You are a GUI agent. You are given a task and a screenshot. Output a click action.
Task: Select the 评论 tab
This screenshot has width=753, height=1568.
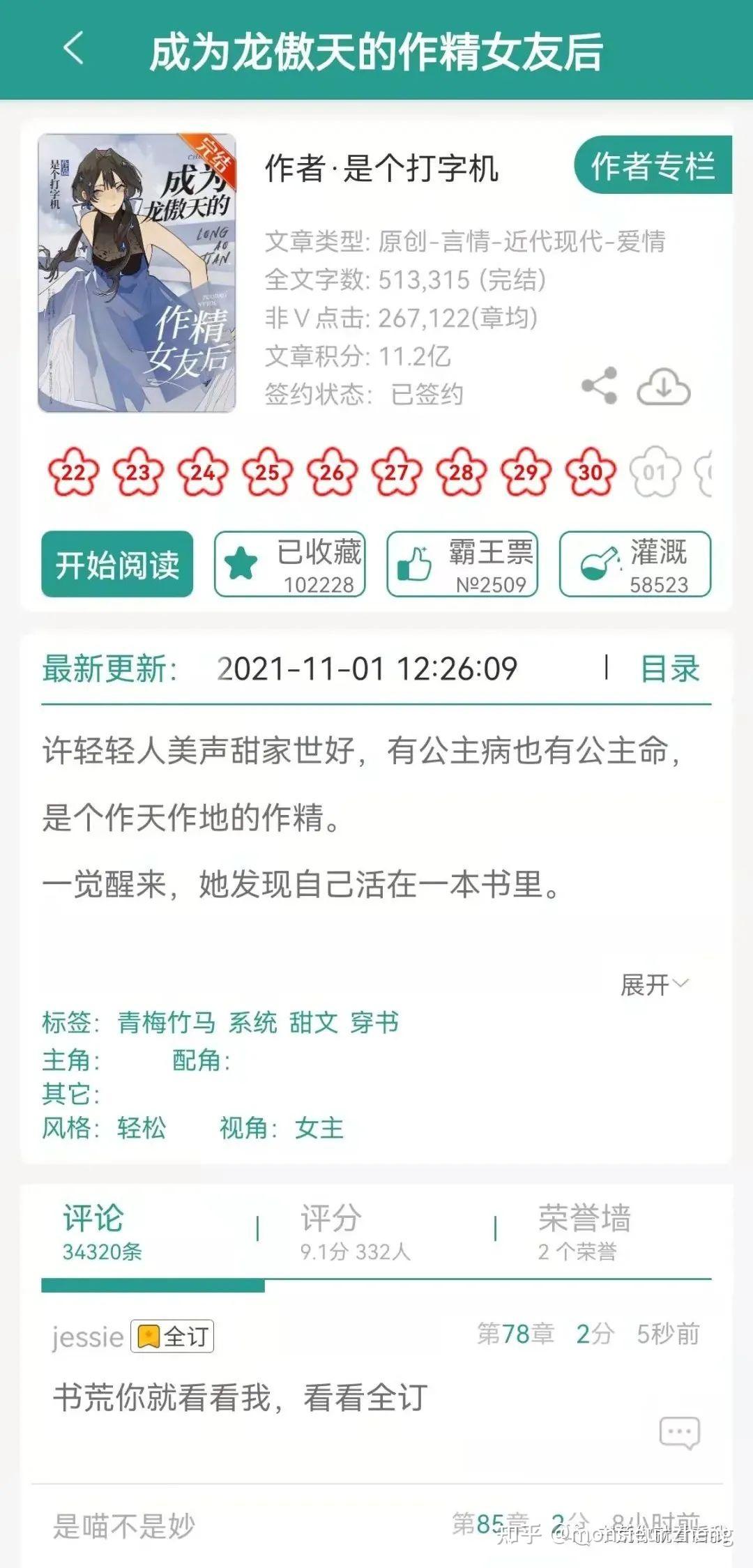pyautogui.click(x=102, y=1231)
